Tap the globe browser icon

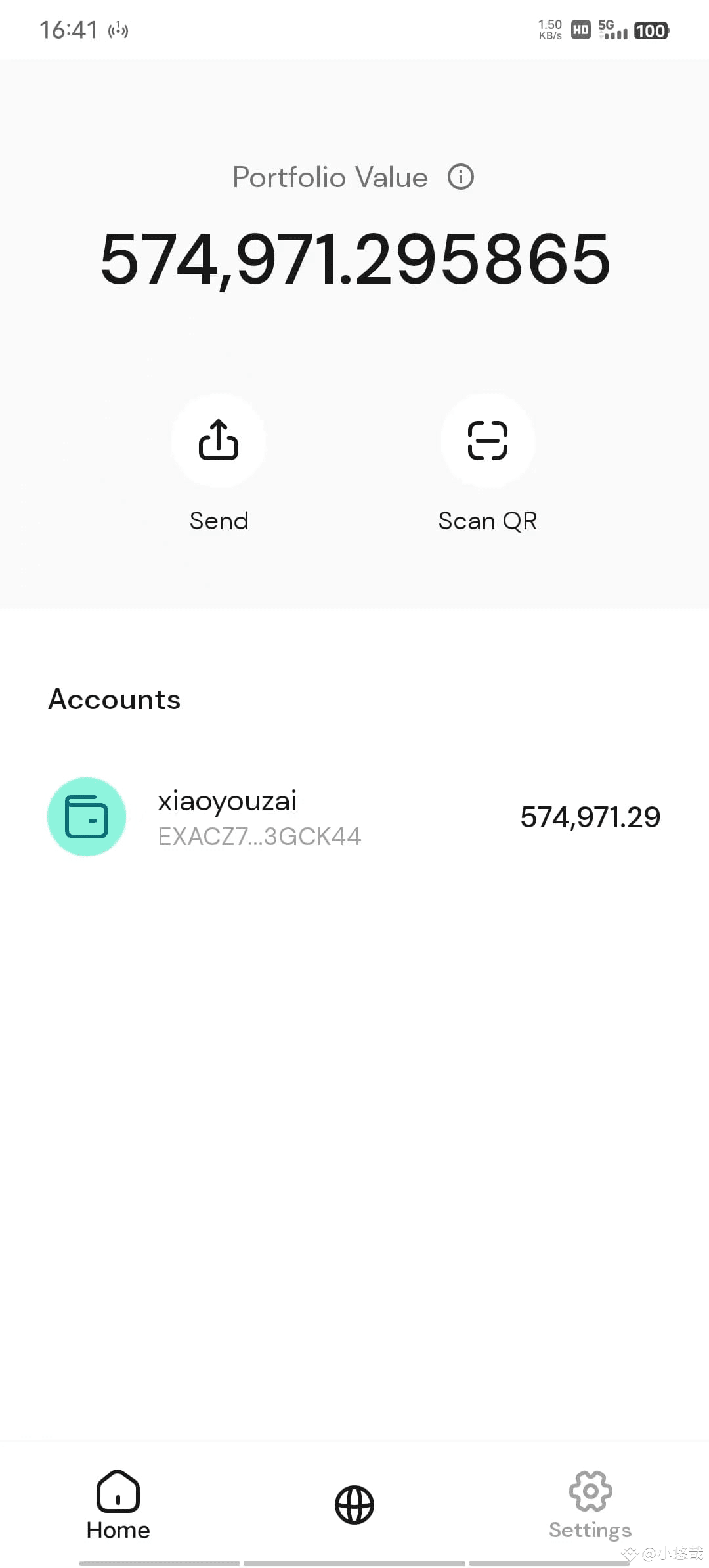354,1504
